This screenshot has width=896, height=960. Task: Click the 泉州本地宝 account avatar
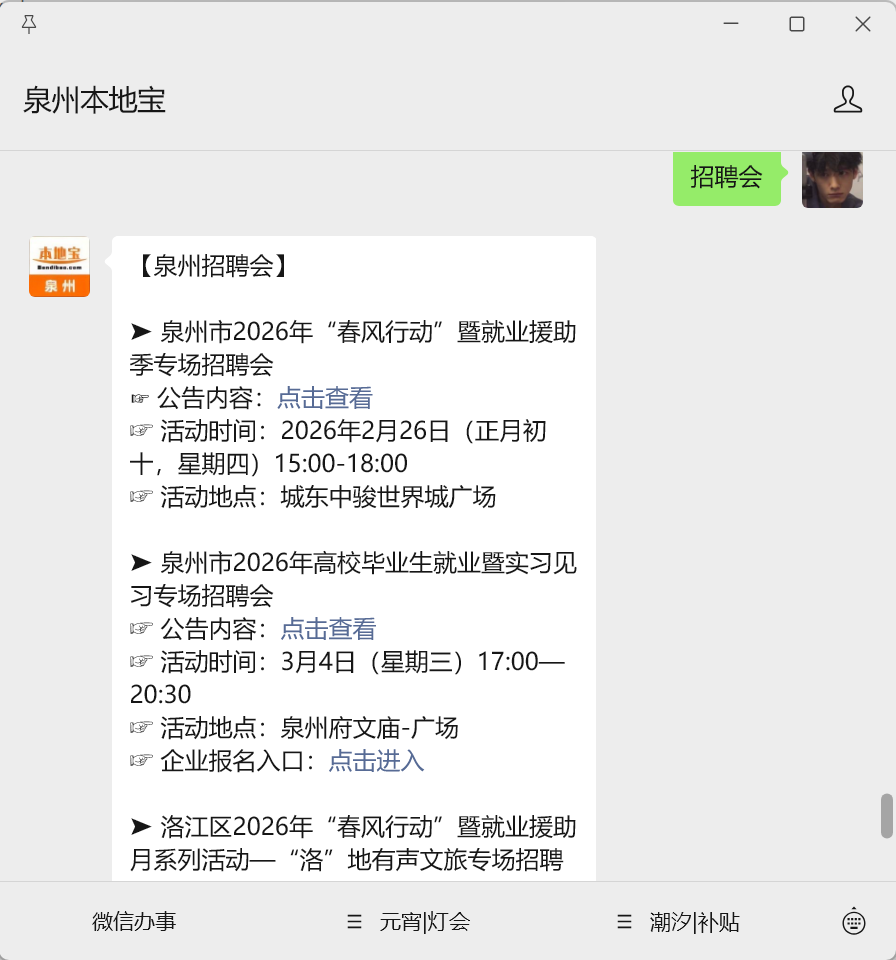coord(58,266)
